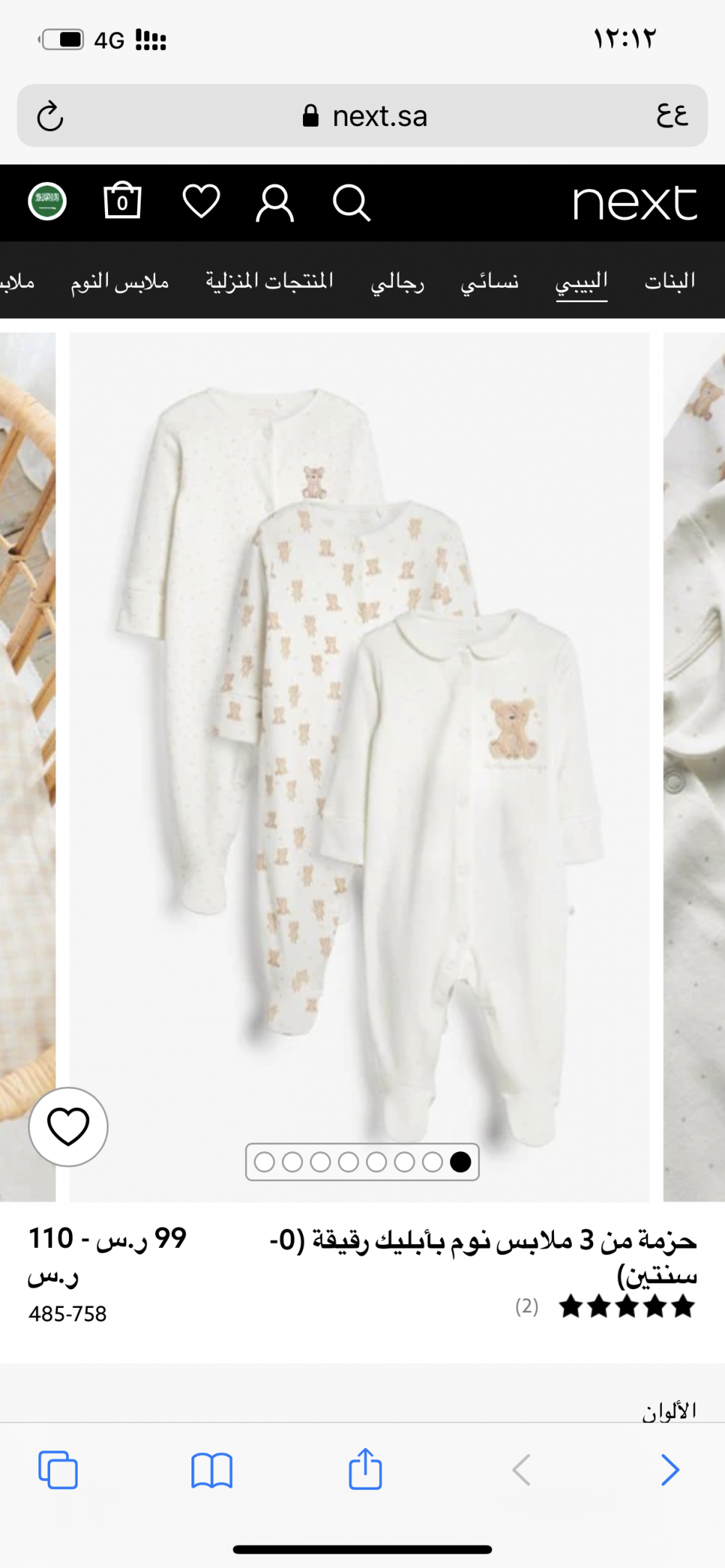Tap the next.sa address bar

click(362, 116)
